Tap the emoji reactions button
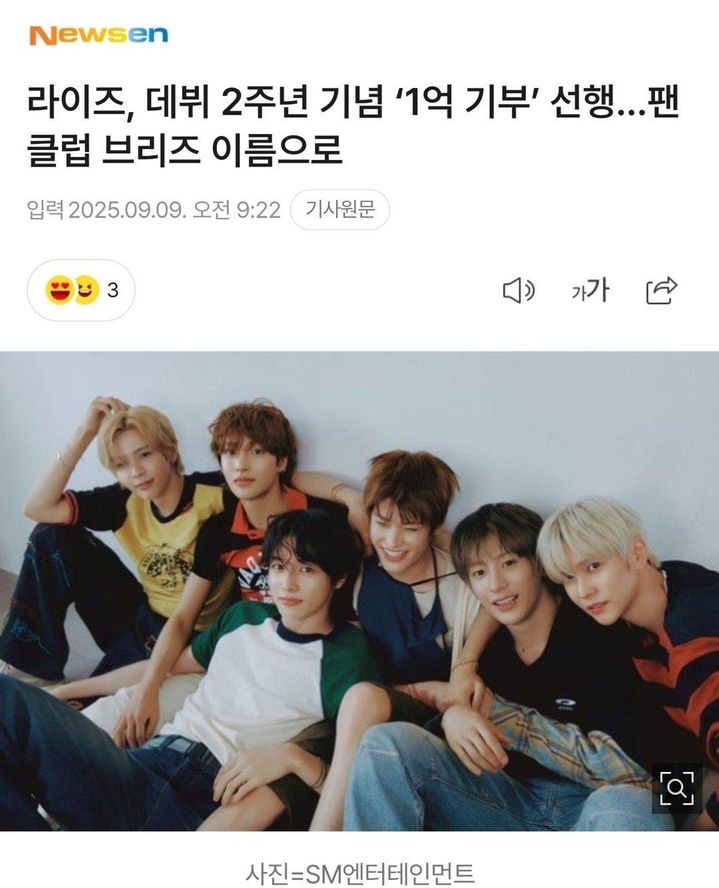Viewport: 719px width, 888px height. point(81,291)
